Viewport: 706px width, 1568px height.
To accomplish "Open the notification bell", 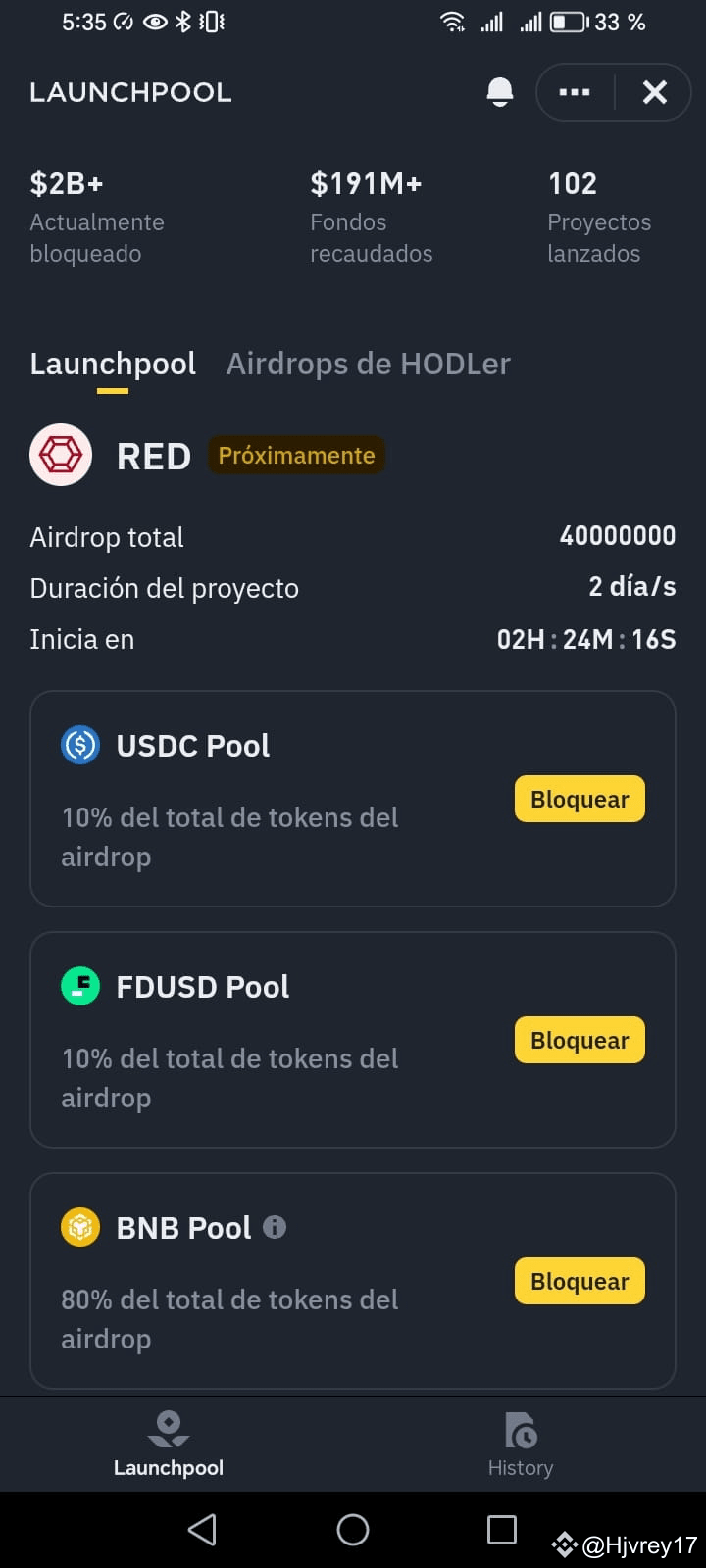I will (500, 91).
